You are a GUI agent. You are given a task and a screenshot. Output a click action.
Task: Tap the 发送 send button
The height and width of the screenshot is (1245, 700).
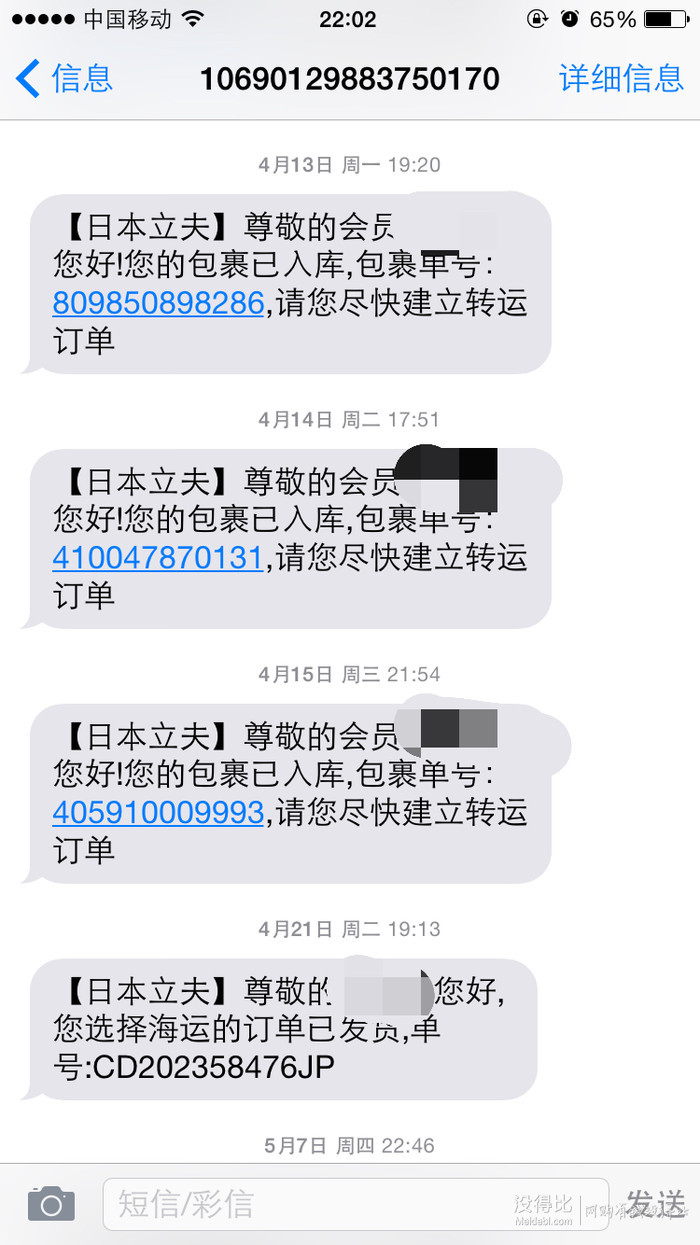click(x=656, y=1203)
